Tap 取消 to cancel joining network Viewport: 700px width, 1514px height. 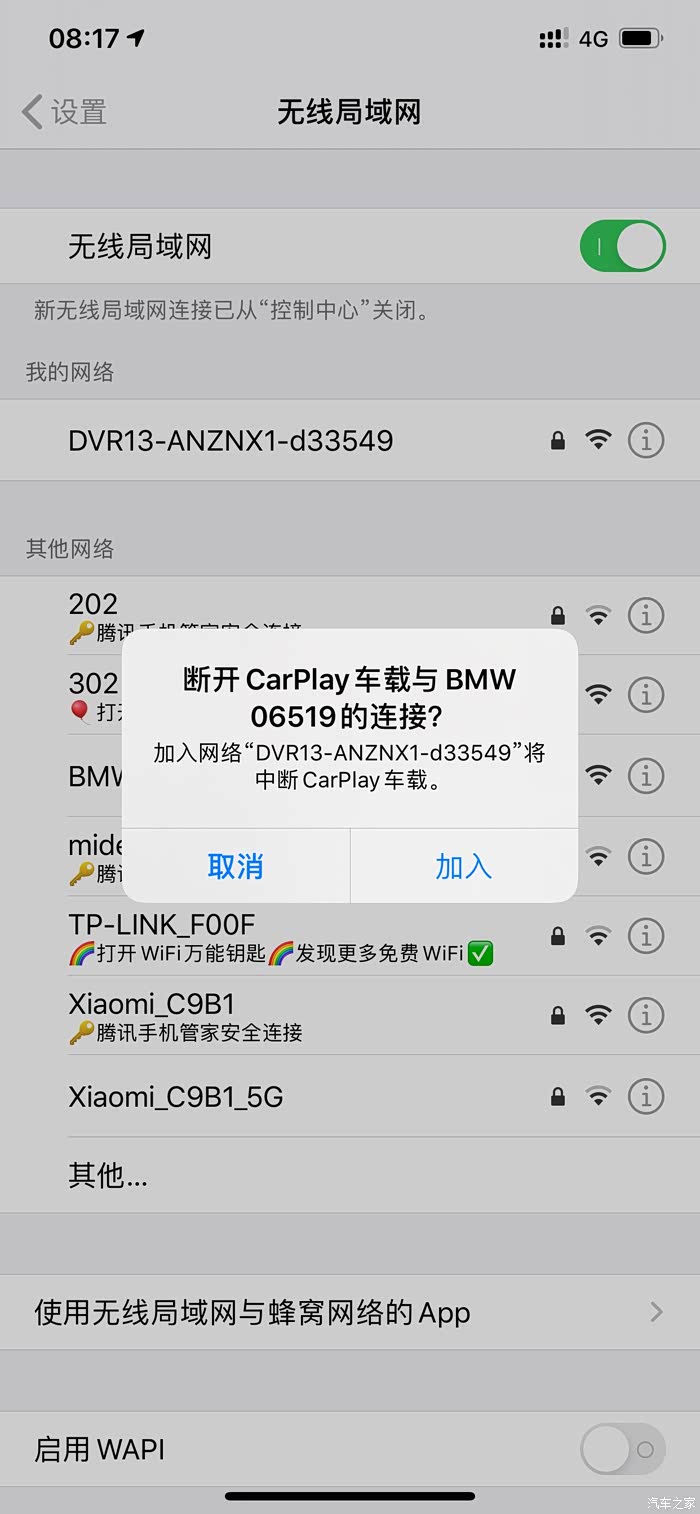point(236,866)
